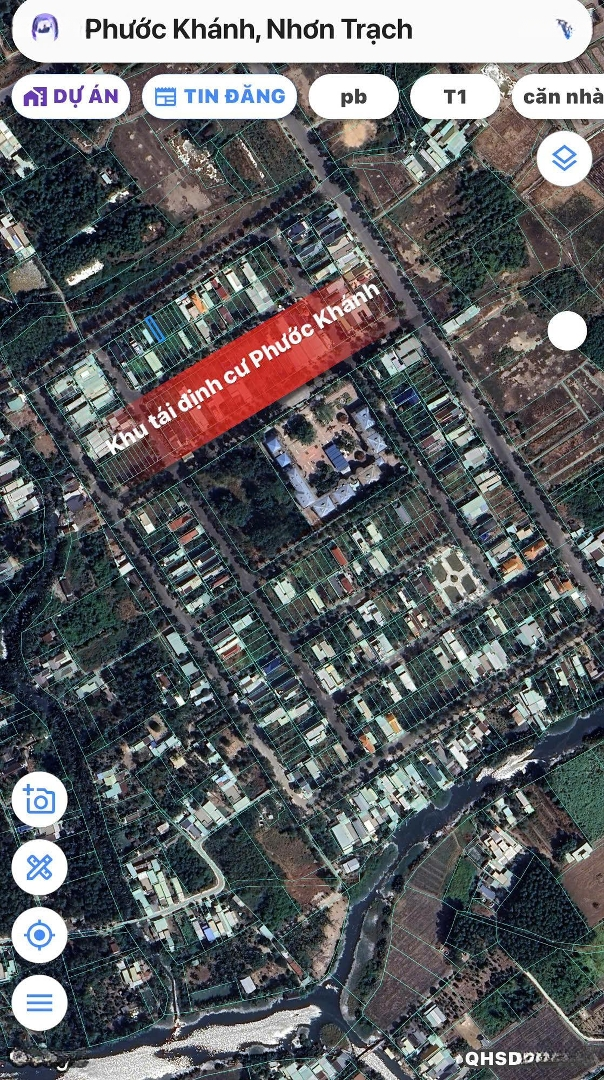This screenshot has width=604, height=1080.
Task: Open the hamburger menu button
Action: [x=40, y=1003]
